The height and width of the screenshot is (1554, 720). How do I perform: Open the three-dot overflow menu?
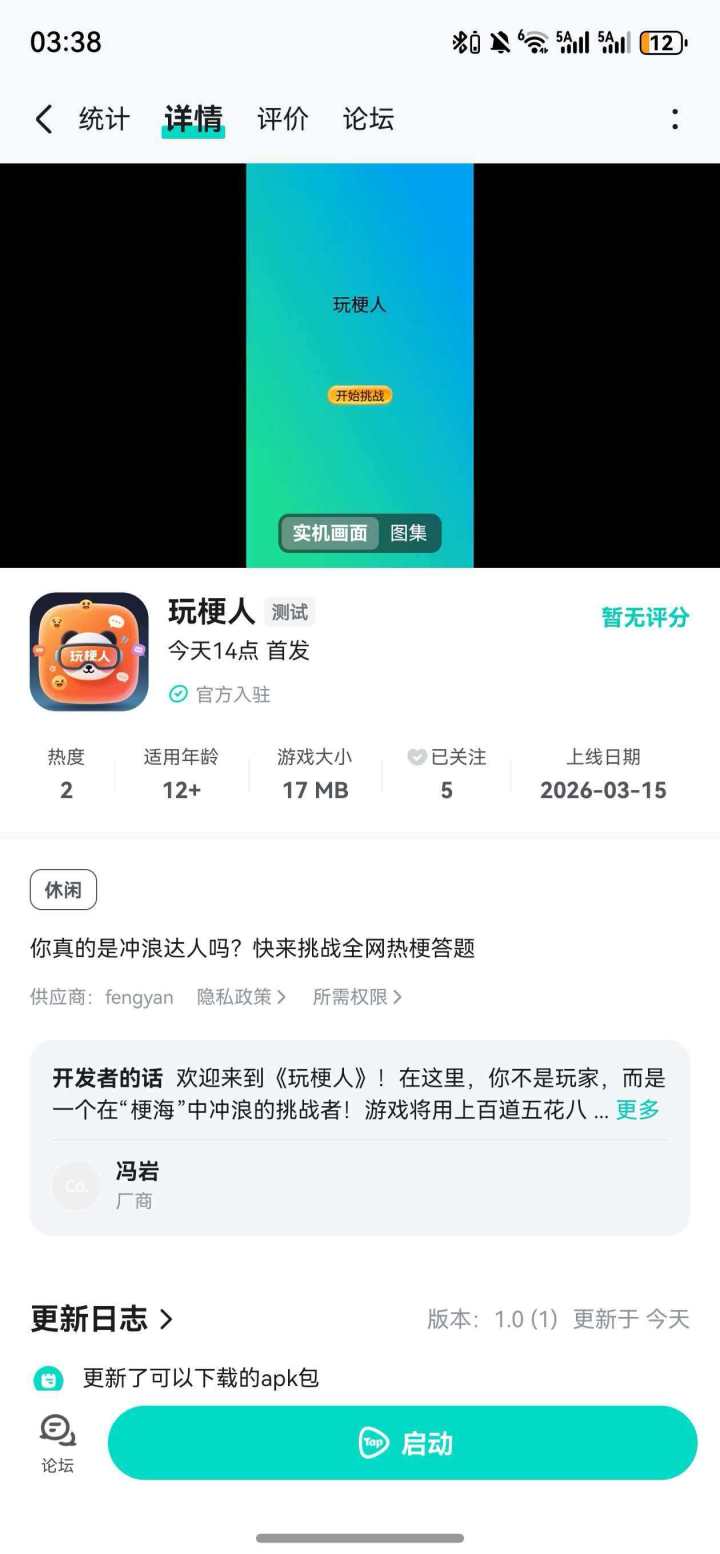click(x=676, y=118)
